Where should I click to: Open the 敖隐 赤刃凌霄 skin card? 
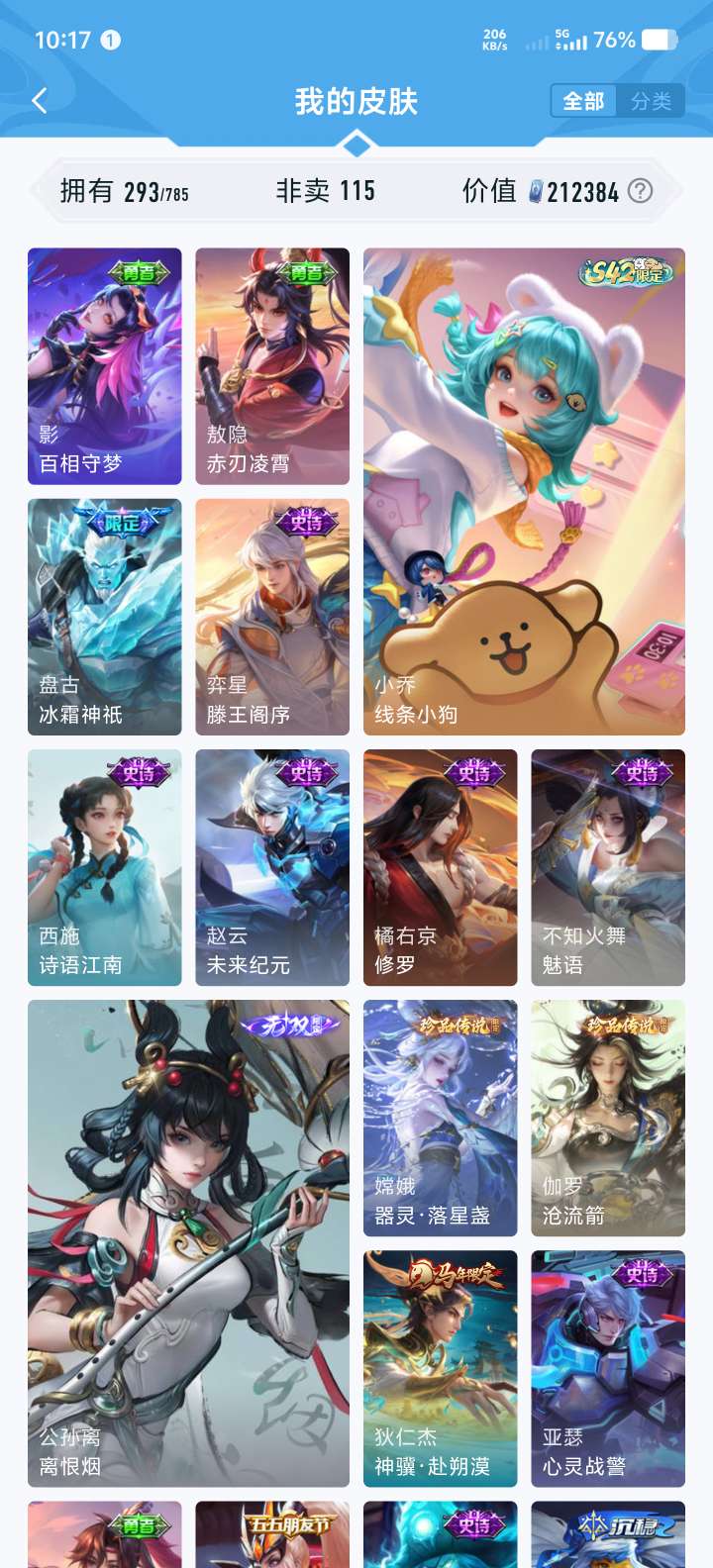point(272,366)
